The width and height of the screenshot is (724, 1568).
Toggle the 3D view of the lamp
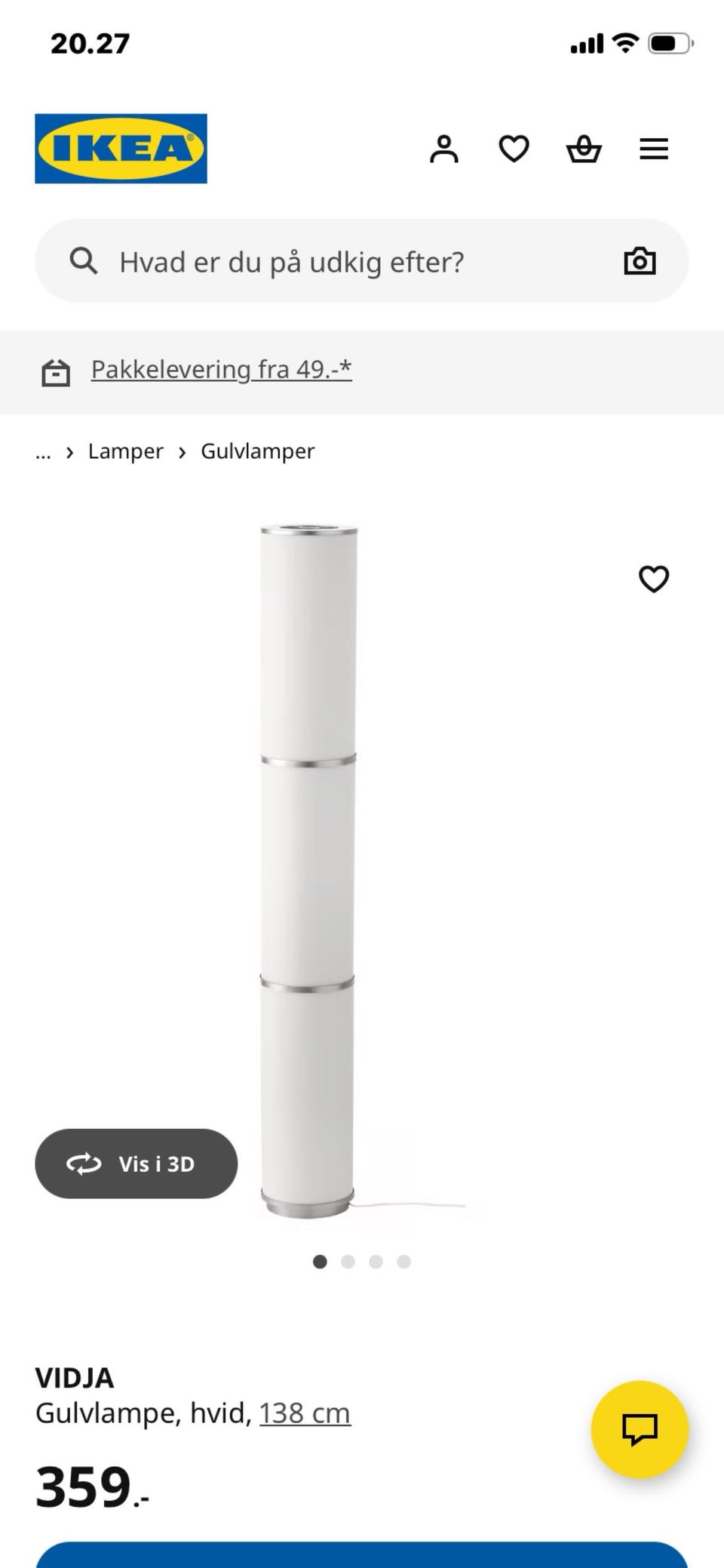tap(136, 1164)
